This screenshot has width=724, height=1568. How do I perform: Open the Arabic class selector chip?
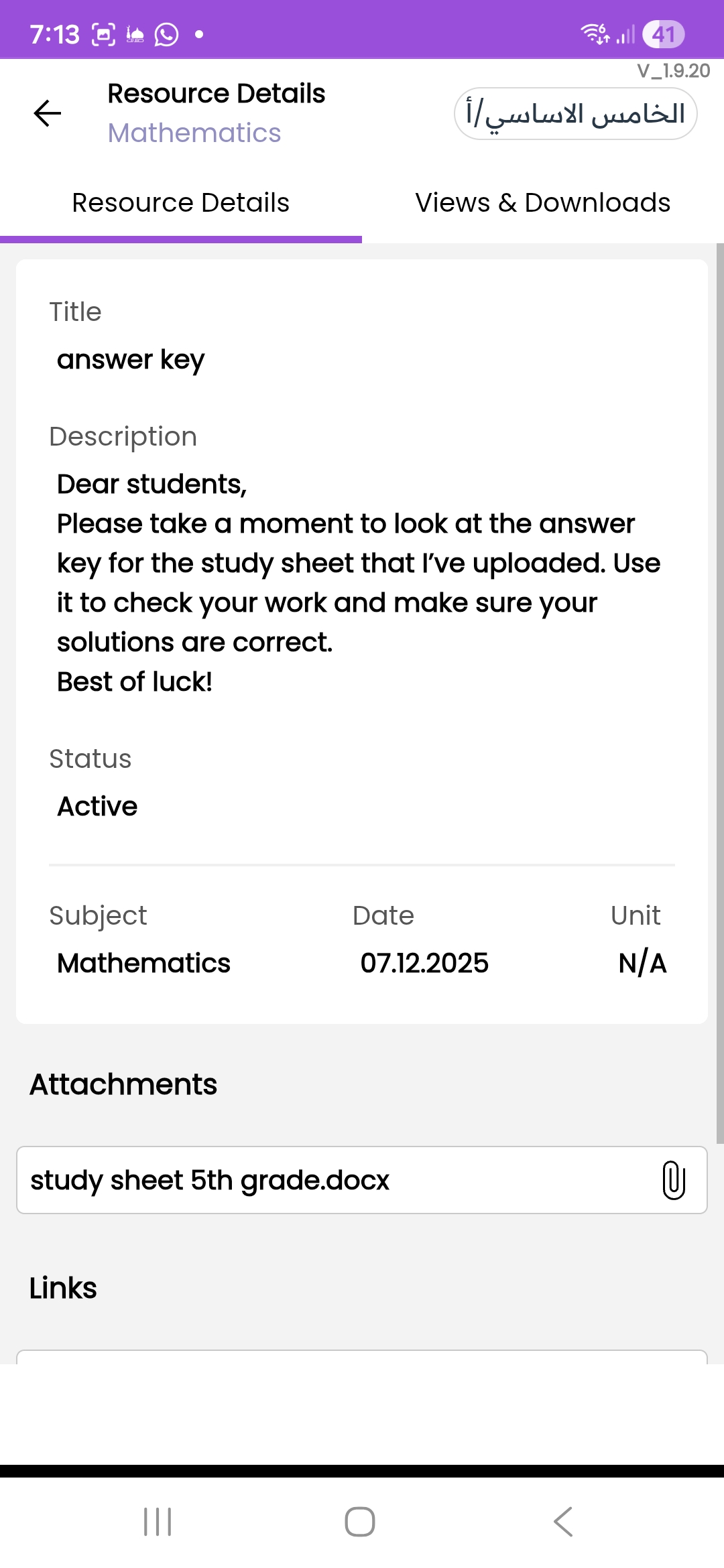coord(575,114)
